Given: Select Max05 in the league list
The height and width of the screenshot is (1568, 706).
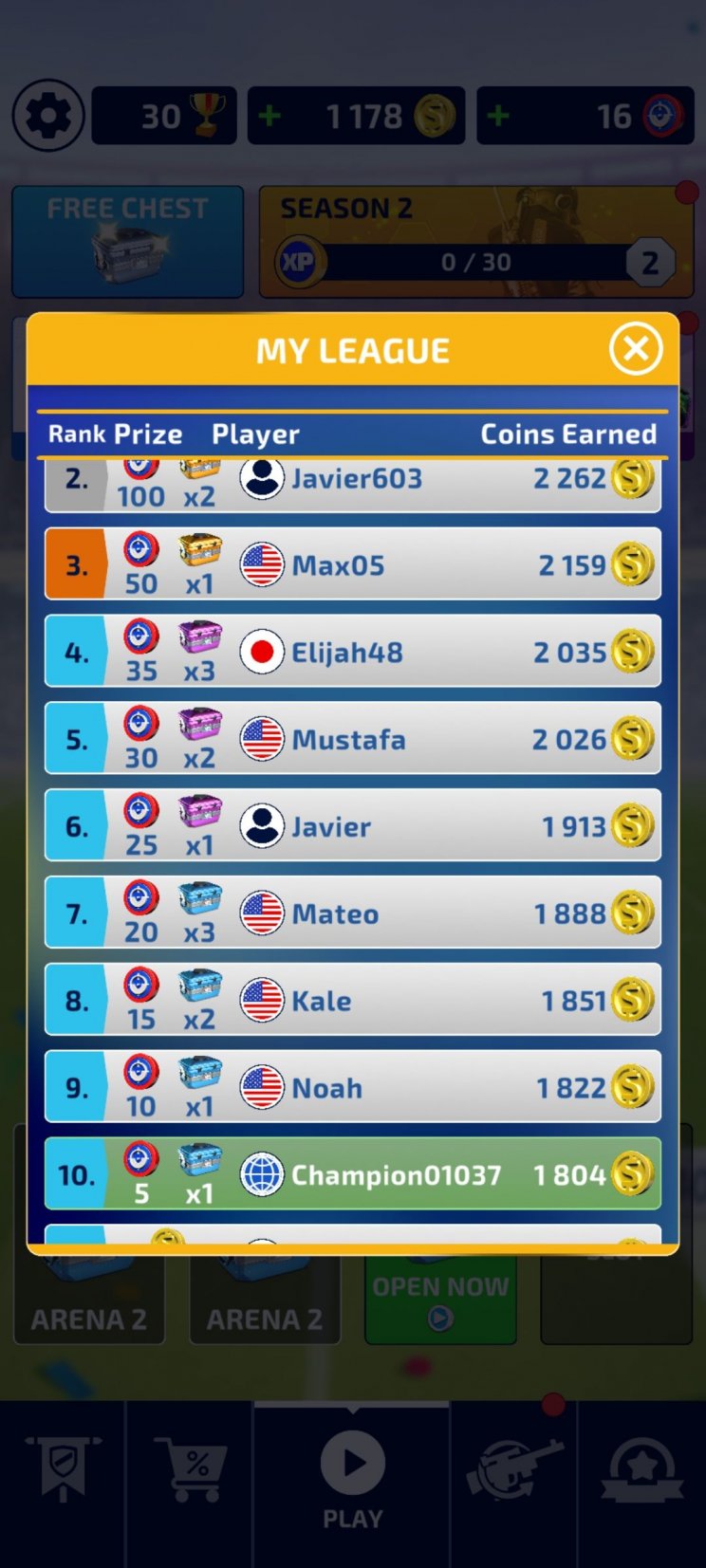Looking at the screenshot, I should [353, 565].
